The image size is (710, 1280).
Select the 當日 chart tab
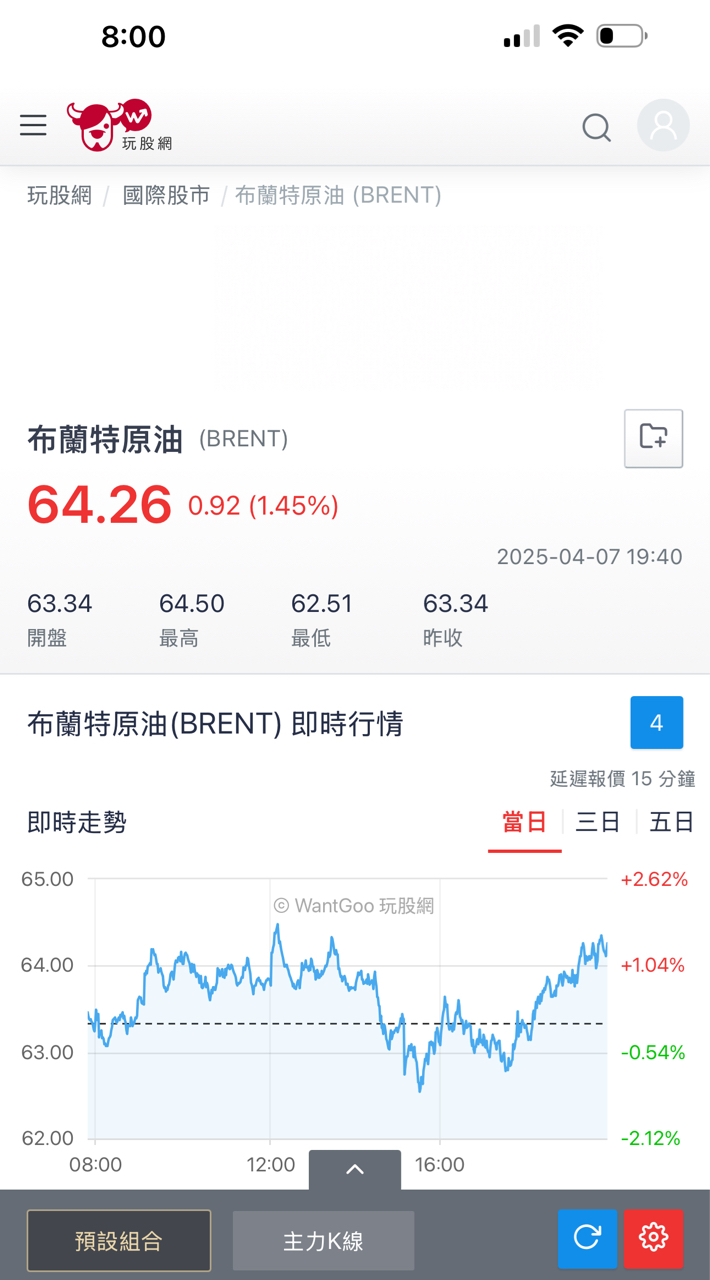click(524, 823)
